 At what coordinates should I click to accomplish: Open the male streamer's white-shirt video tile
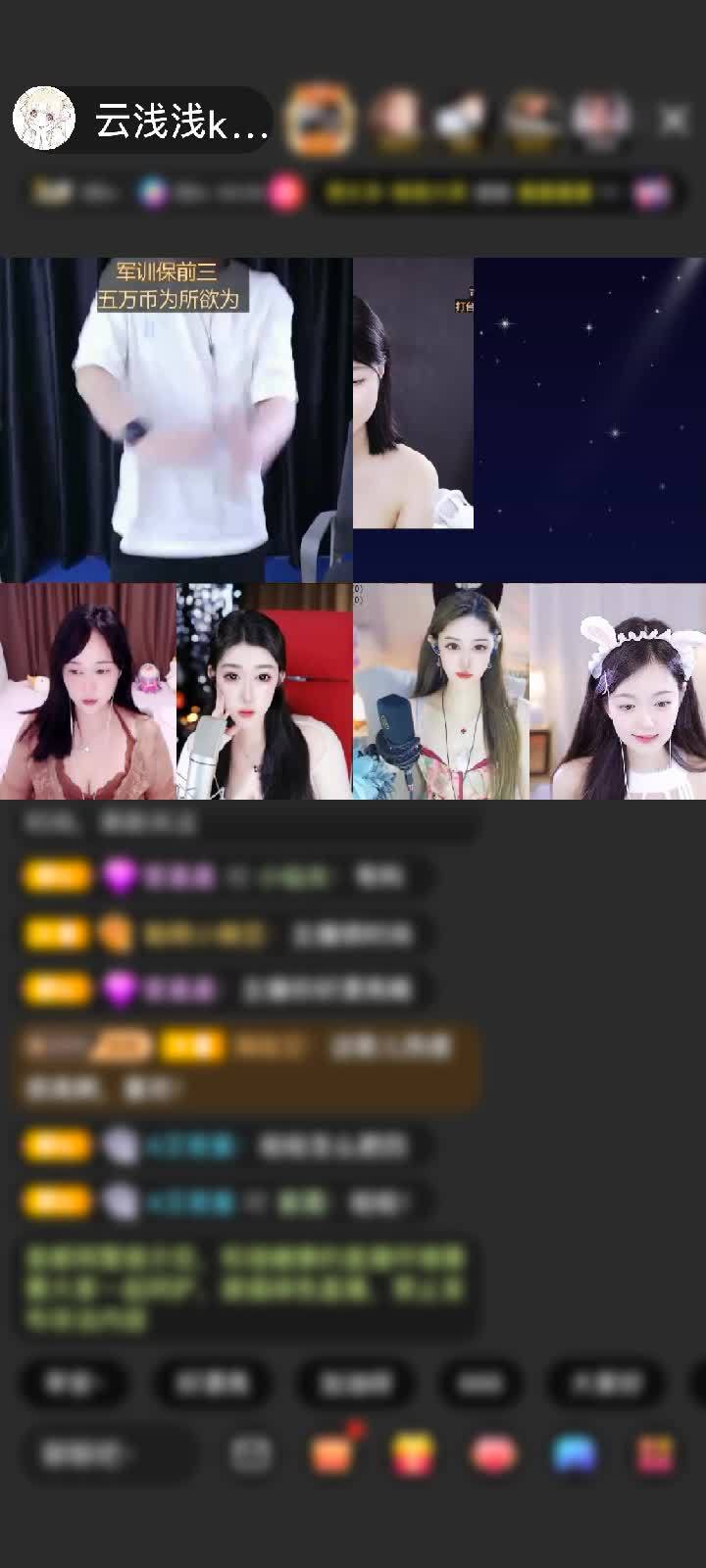(x=176, y=419)
